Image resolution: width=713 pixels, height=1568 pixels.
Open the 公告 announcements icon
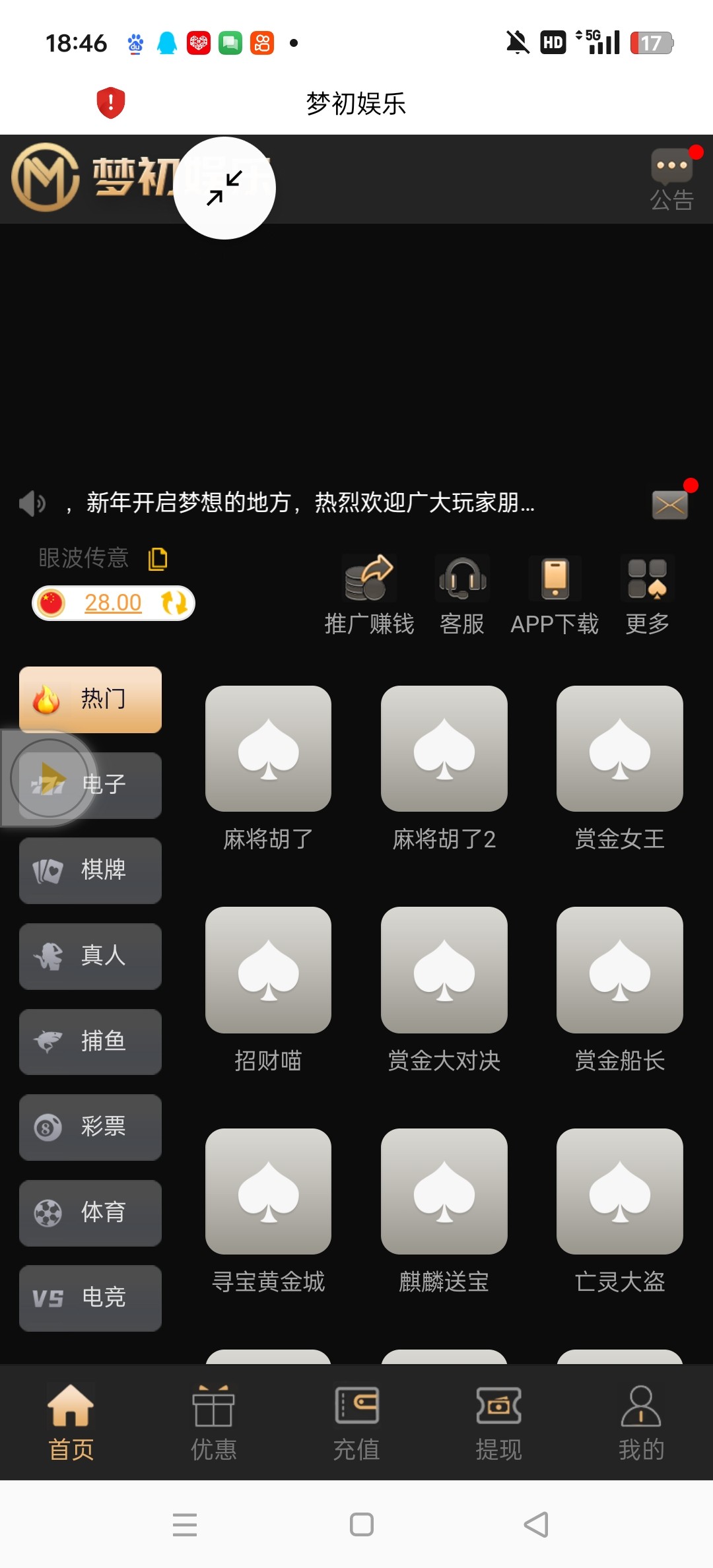671,180
